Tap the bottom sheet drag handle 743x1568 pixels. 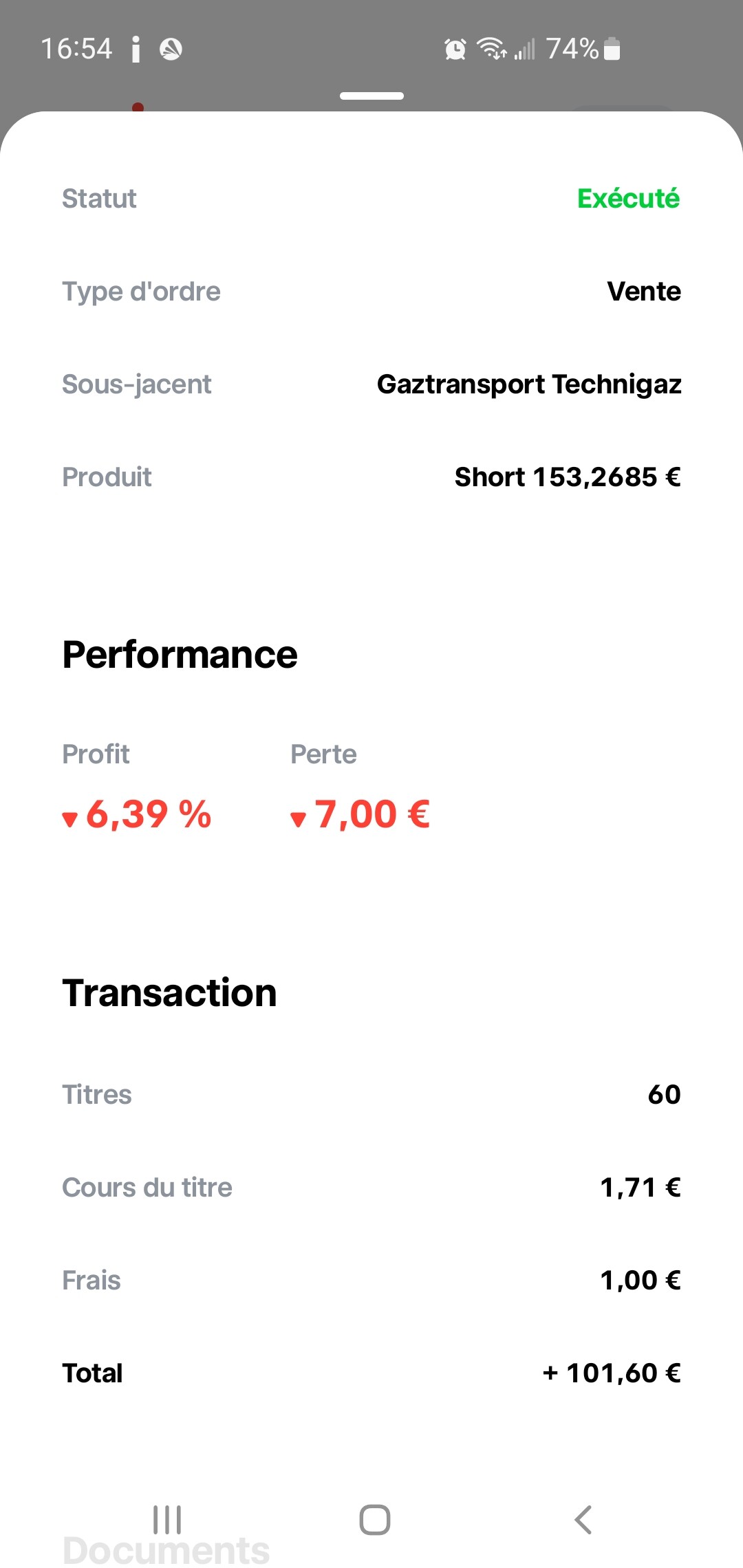pos(371,96)
